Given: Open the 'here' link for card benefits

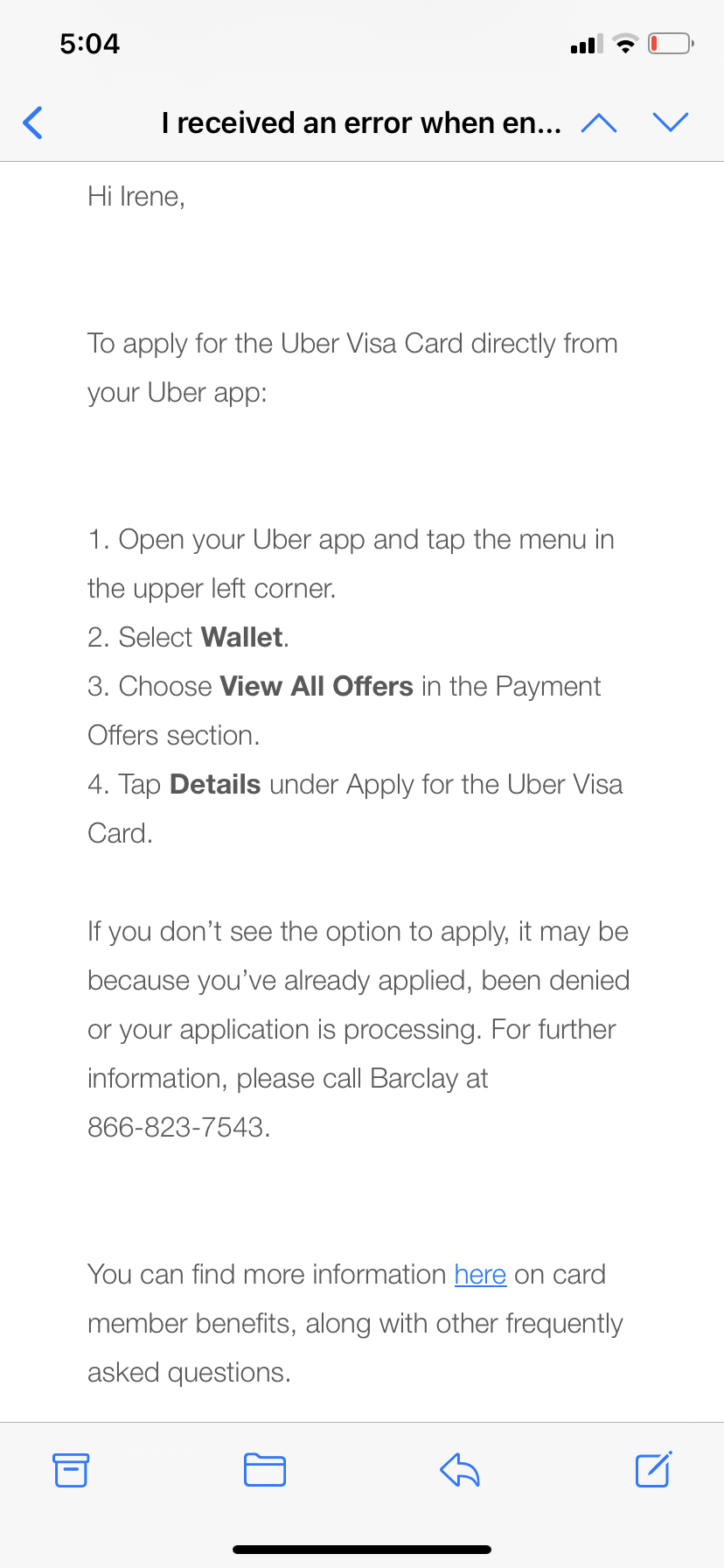Looking at the screenshot, I should coord(480,1275).
